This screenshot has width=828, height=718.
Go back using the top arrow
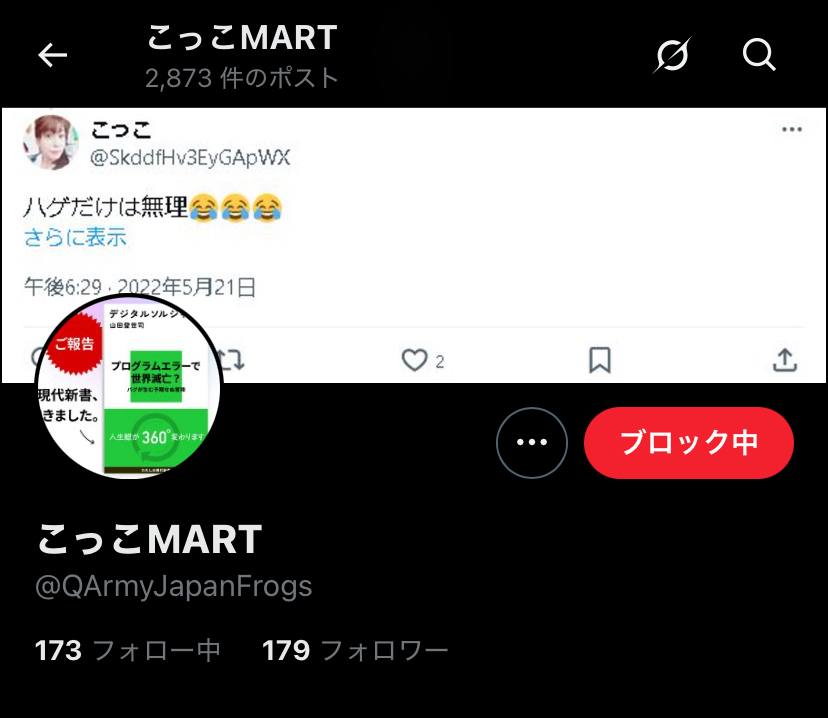[x=52, y=55]
